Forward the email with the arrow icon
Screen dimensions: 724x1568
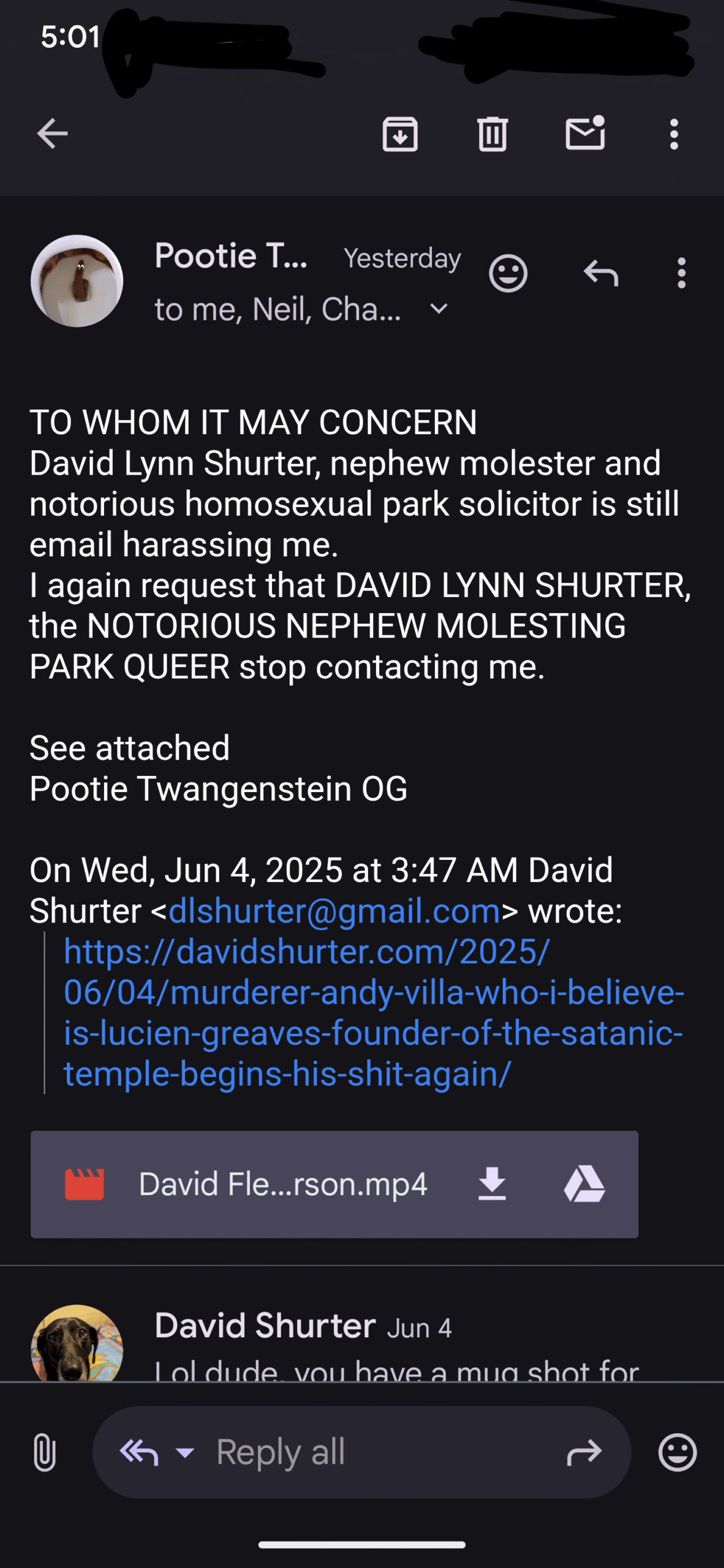coord(584,1452)
